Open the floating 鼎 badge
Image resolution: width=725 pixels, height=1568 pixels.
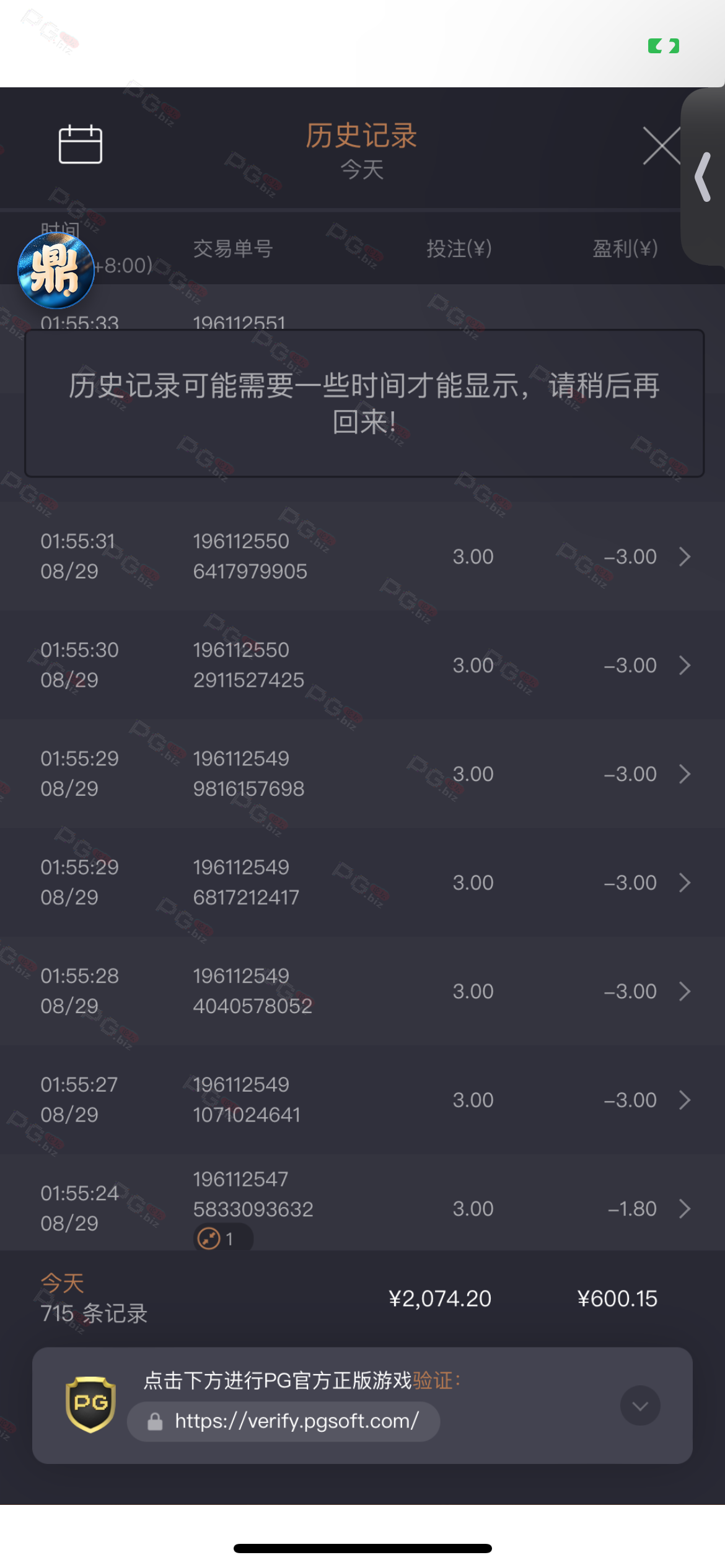56,271
